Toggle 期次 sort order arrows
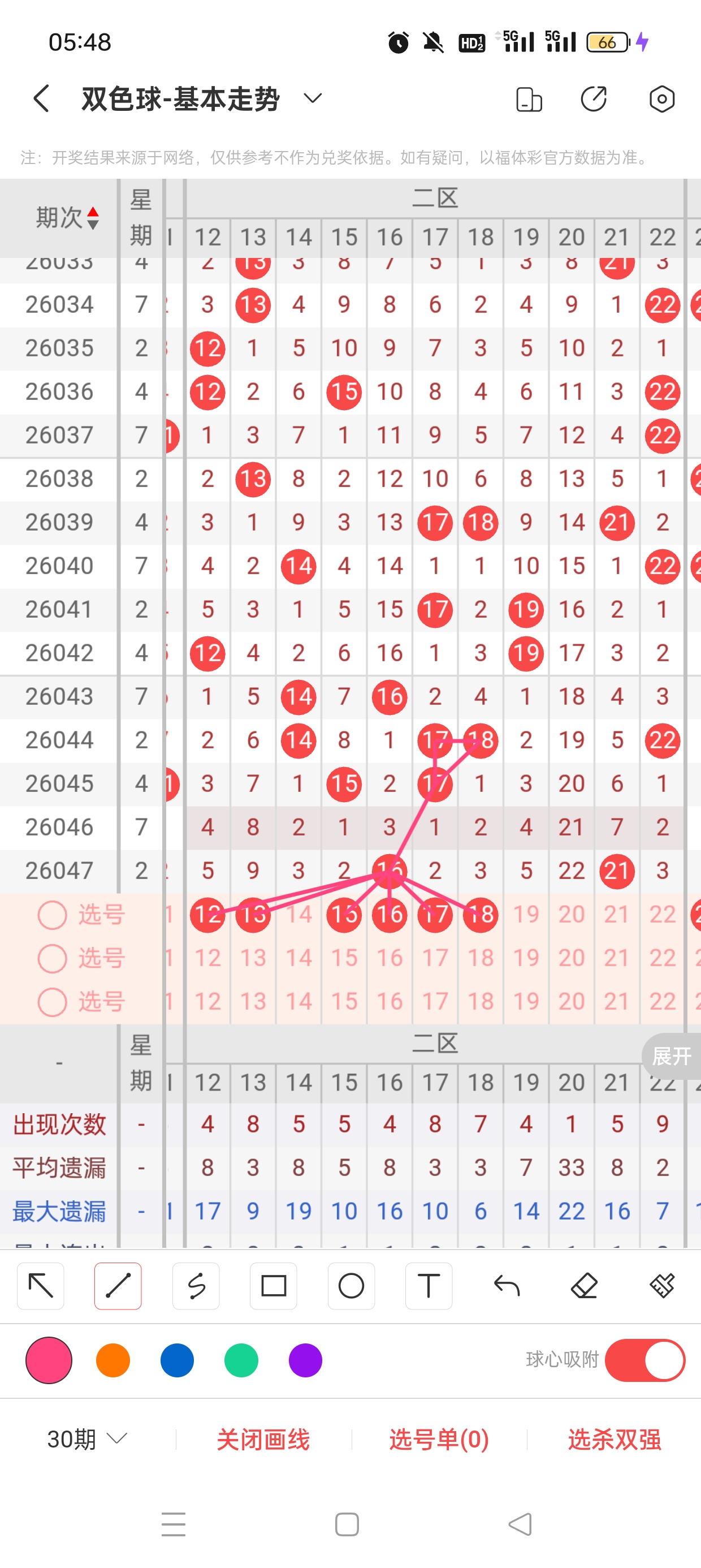Viewport: 701px width, 1568px height. pos(93,218)
